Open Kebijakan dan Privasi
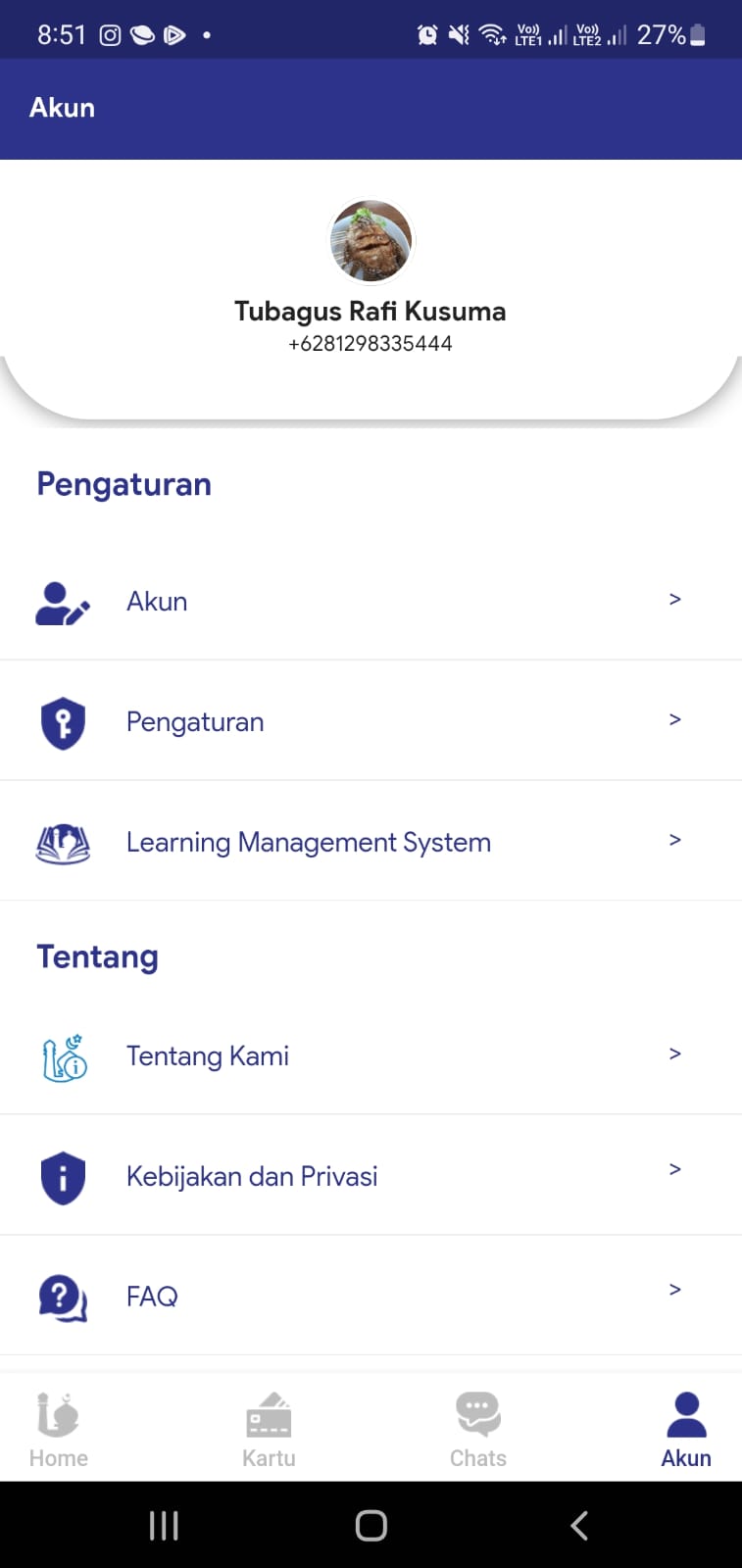The height and width of the screenshot is (1568, 742). pos(371,1176)
